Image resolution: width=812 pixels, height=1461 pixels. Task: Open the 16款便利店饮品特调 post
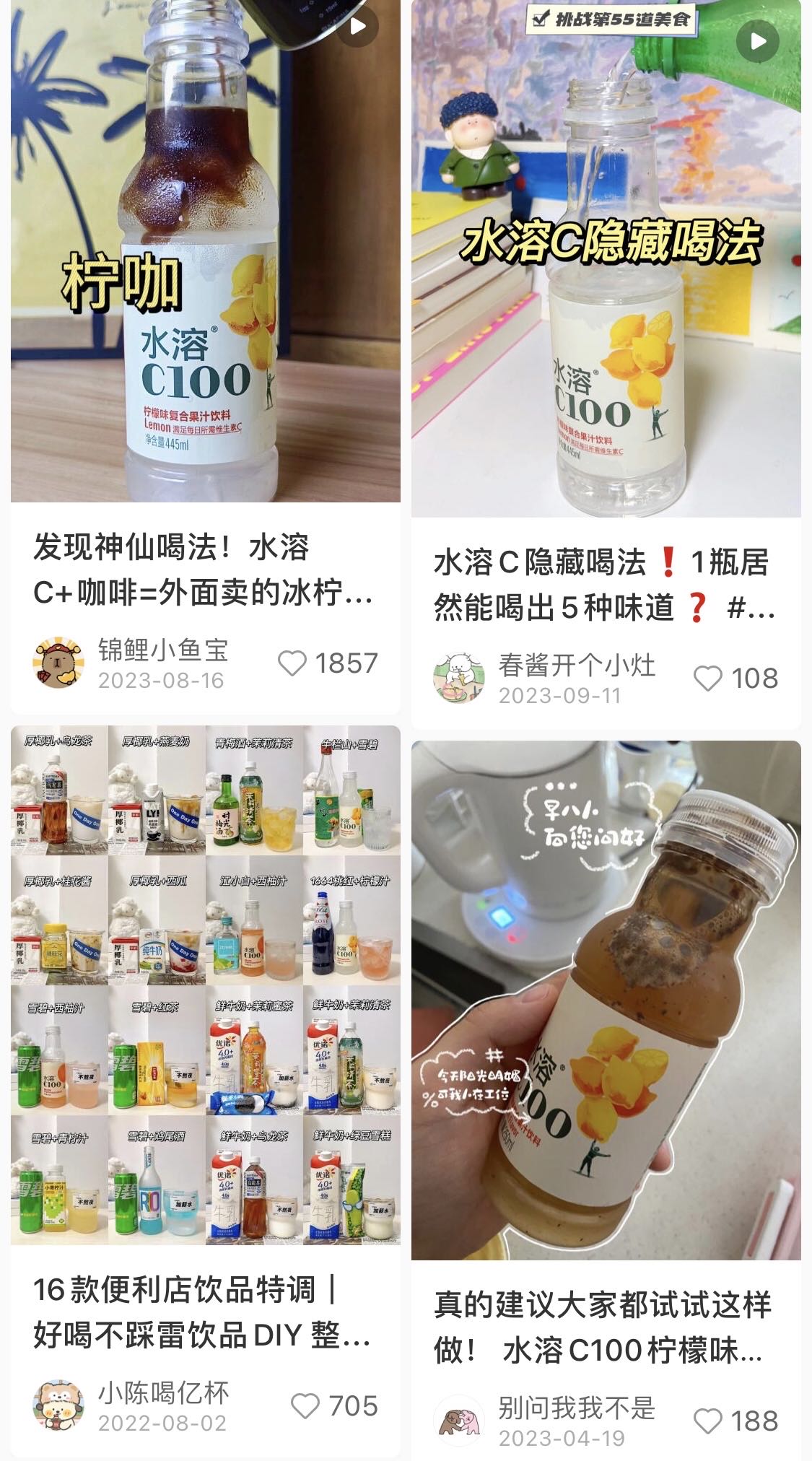[x=205, y=985]
